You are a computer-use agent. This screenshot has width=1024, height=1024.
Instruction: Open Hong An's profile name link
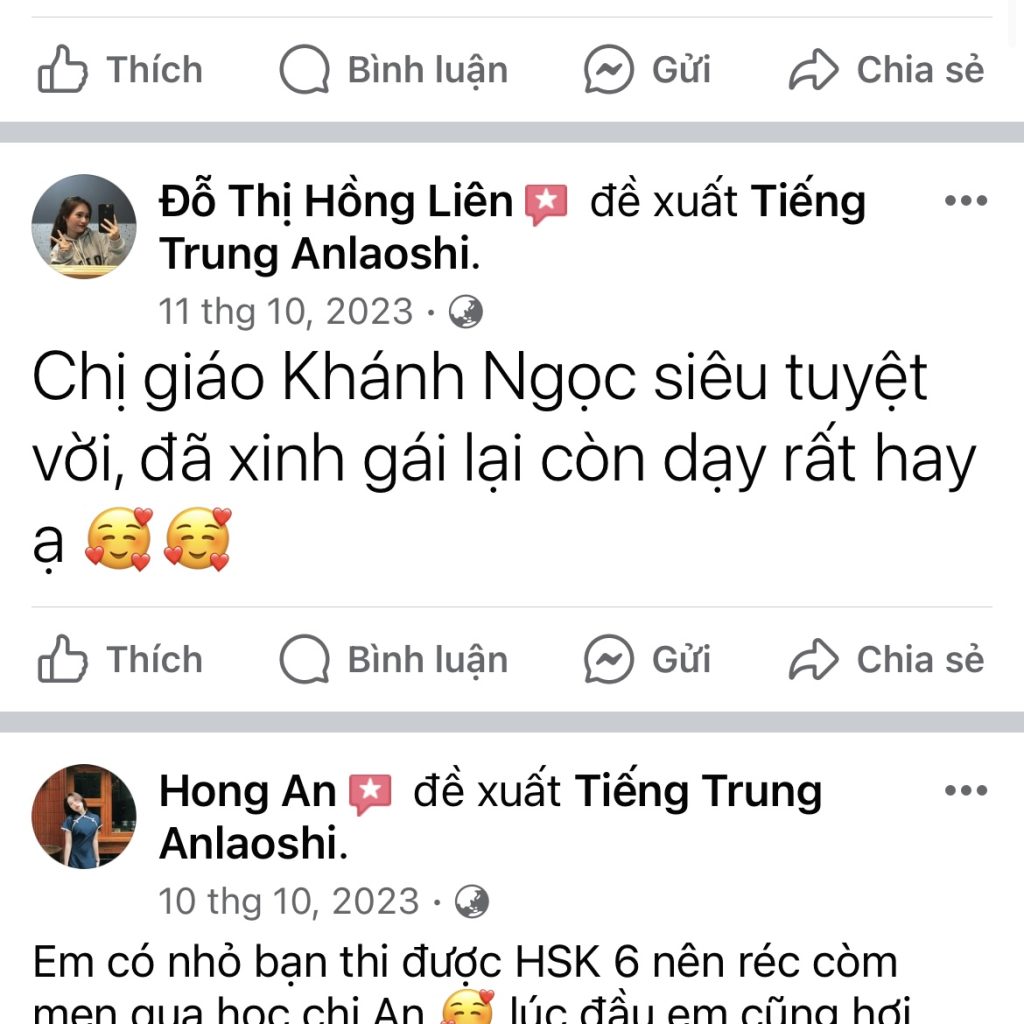(x=247, y=792)
